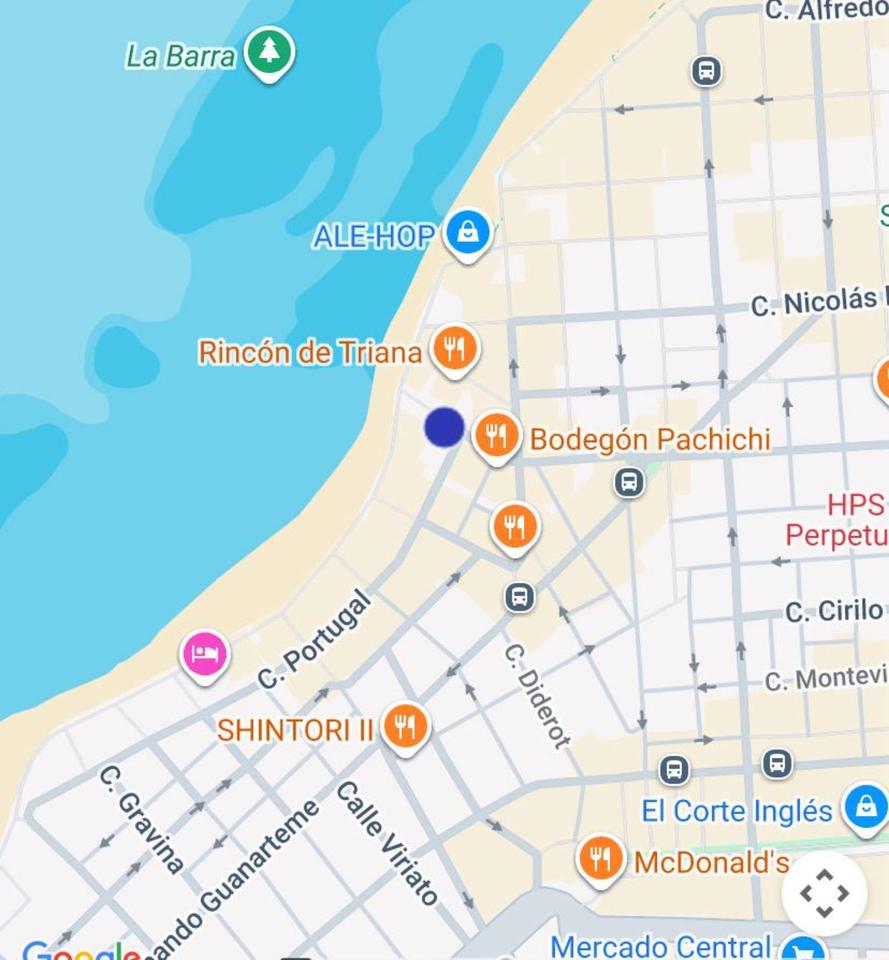Select the bus stop on C. Diderot
Viewport: 889px width, 960px height.
pos(519,598)
